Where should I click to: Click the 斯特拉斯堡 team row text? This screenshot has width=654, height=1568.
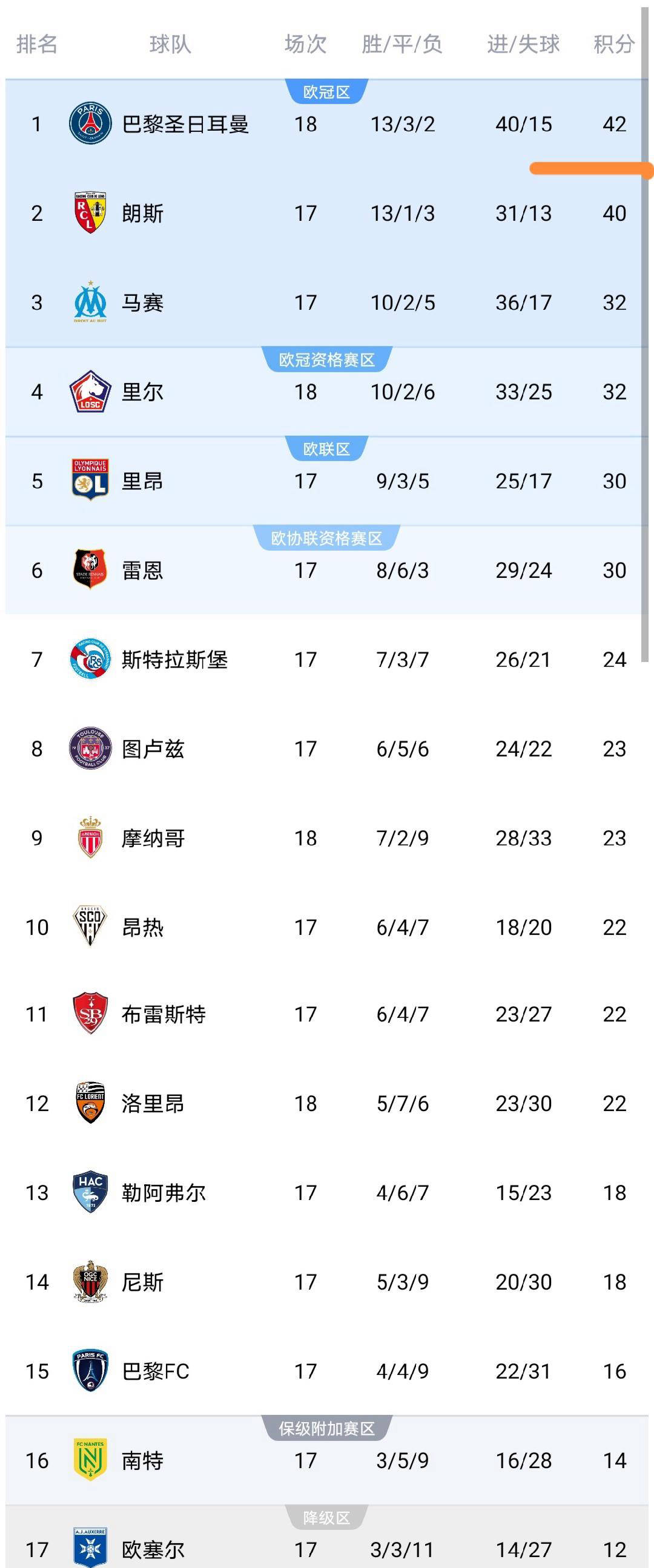[x=176, y=659]
